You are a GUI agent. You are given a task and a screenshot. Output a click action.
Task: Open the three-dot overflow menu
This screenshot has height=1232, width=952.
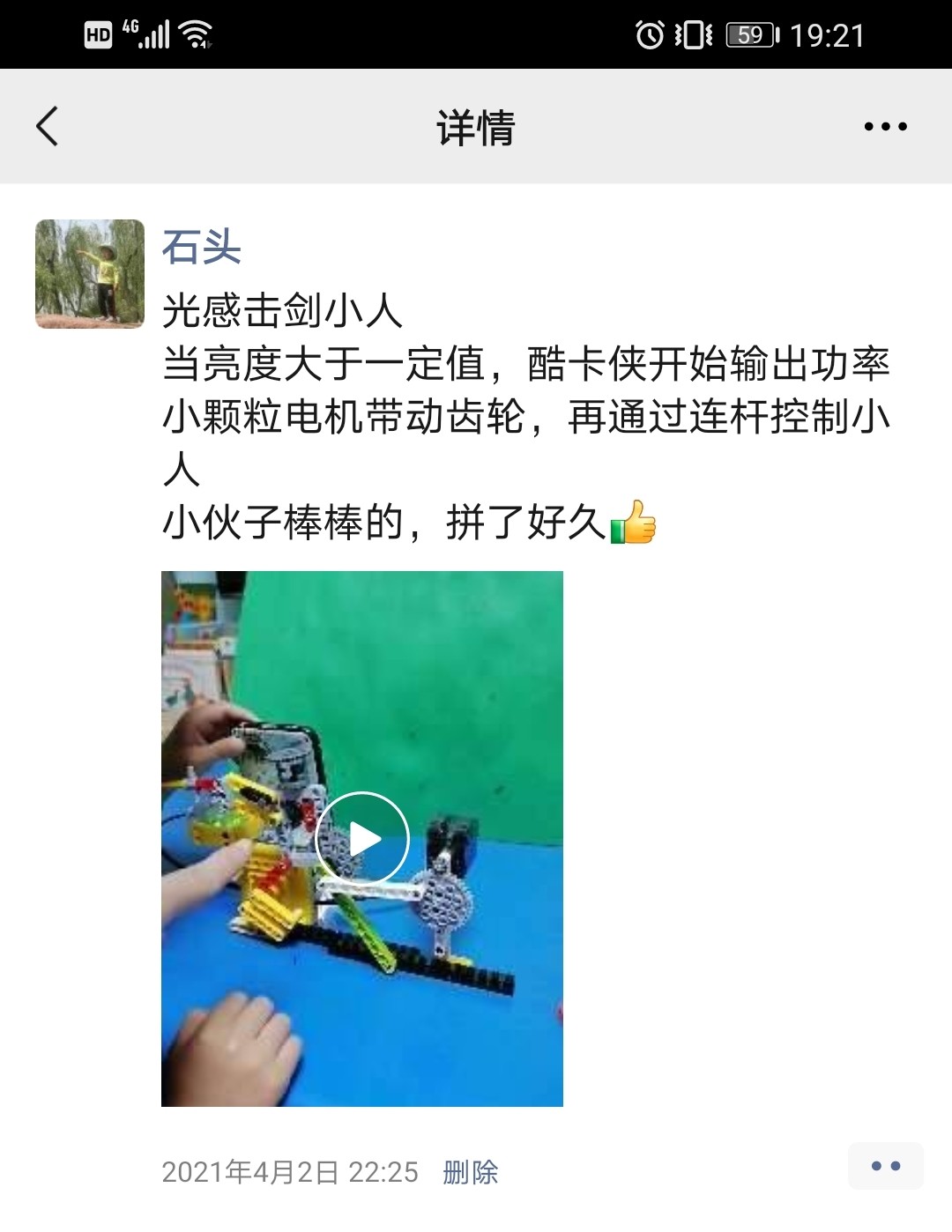click(x=885, y=127)
